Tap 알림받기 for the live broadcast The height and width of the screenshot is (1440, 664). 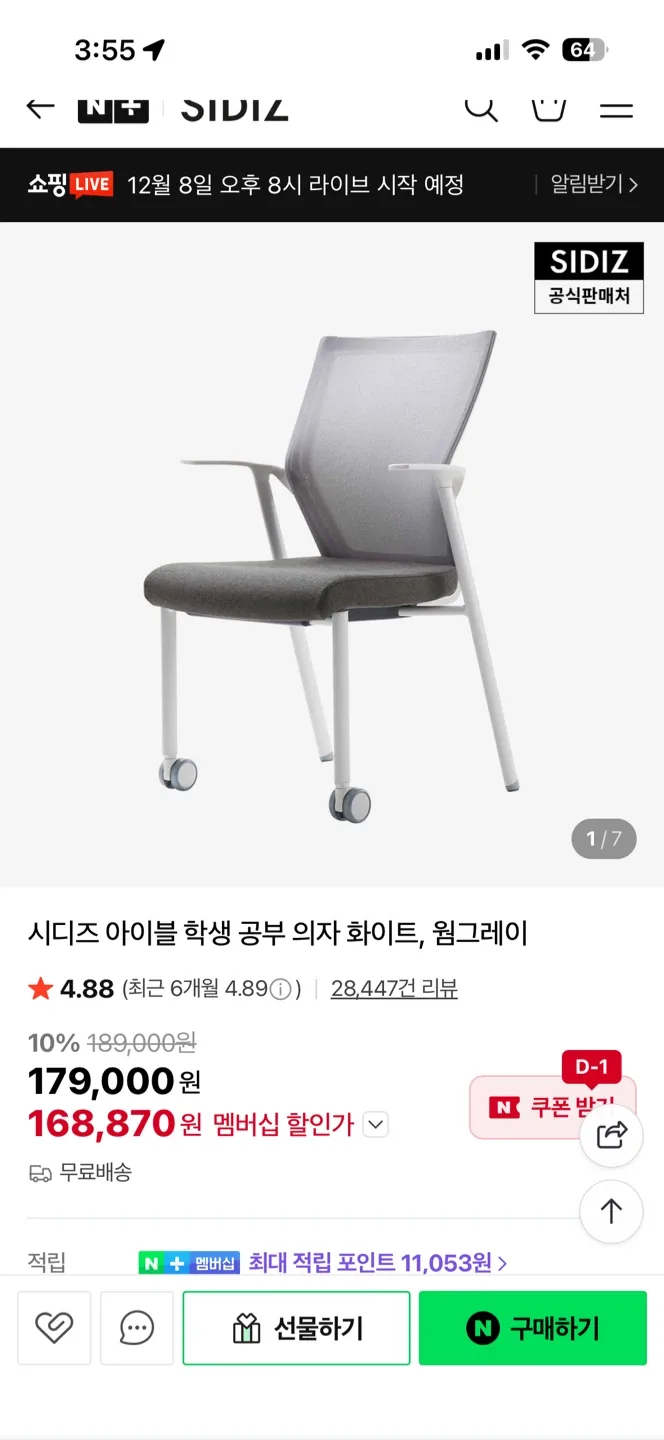594,185
